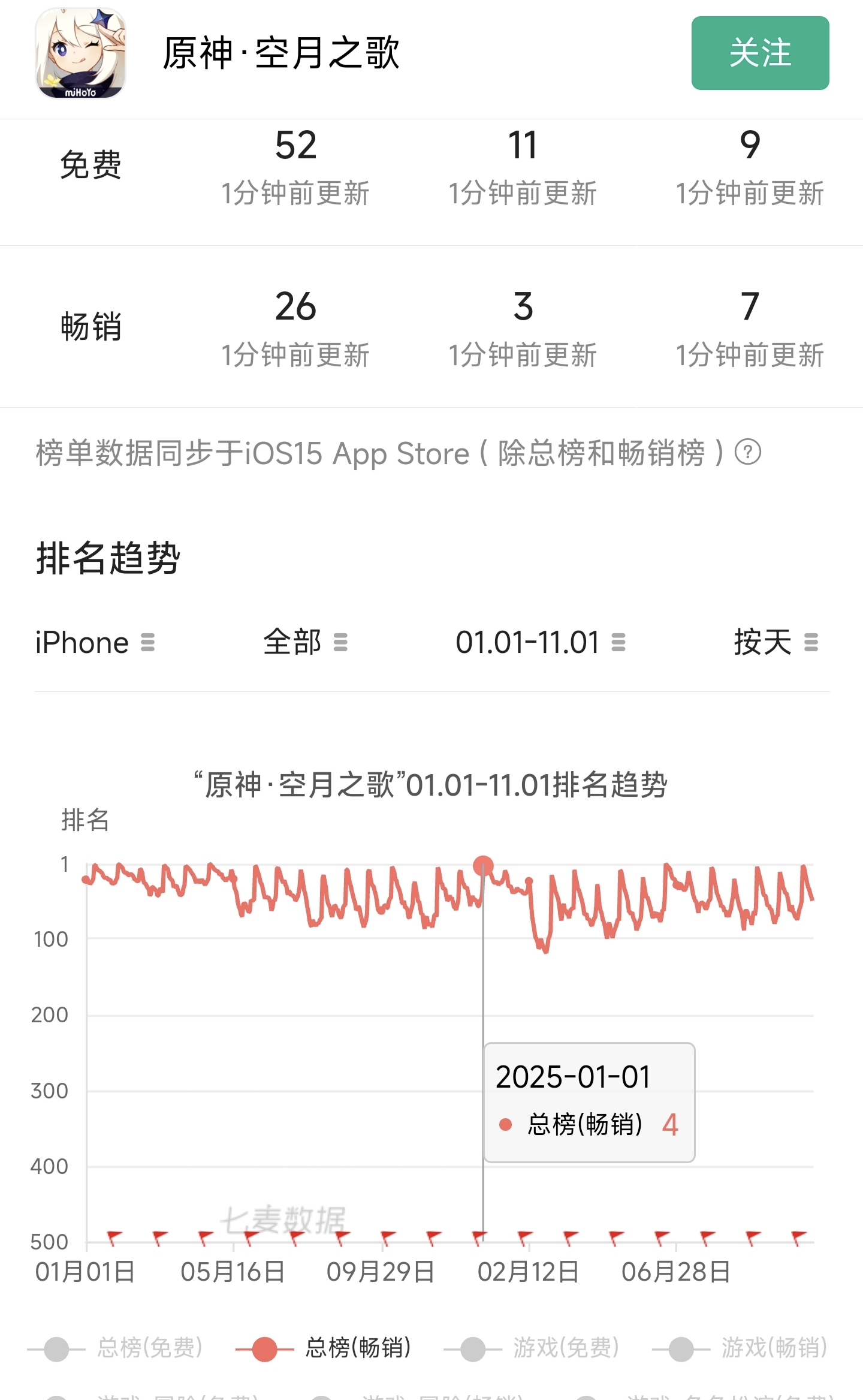The image size is (863, 1400).
Task: Open the help icon beside the App Store note
Action: (x=748, y=452)
